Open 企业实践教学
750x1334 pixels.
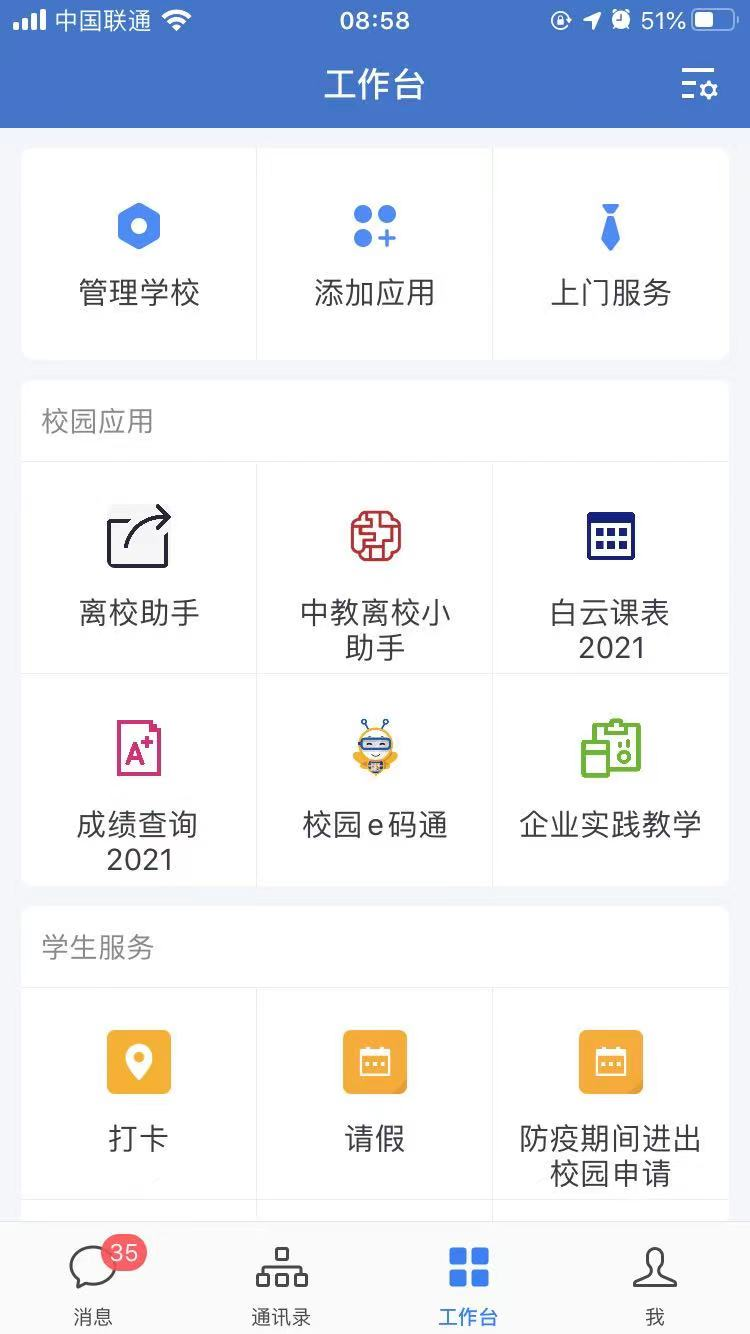pyautogui.click(x=611, y=780)
